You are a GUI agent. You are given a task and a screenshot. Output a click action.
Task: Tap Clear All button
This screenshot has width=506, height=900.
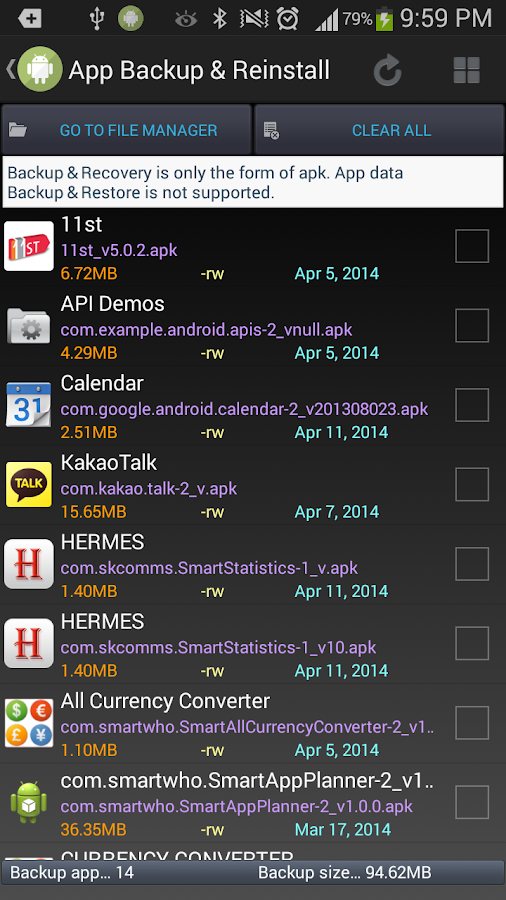pyautogui.click(x=379, y=130)
